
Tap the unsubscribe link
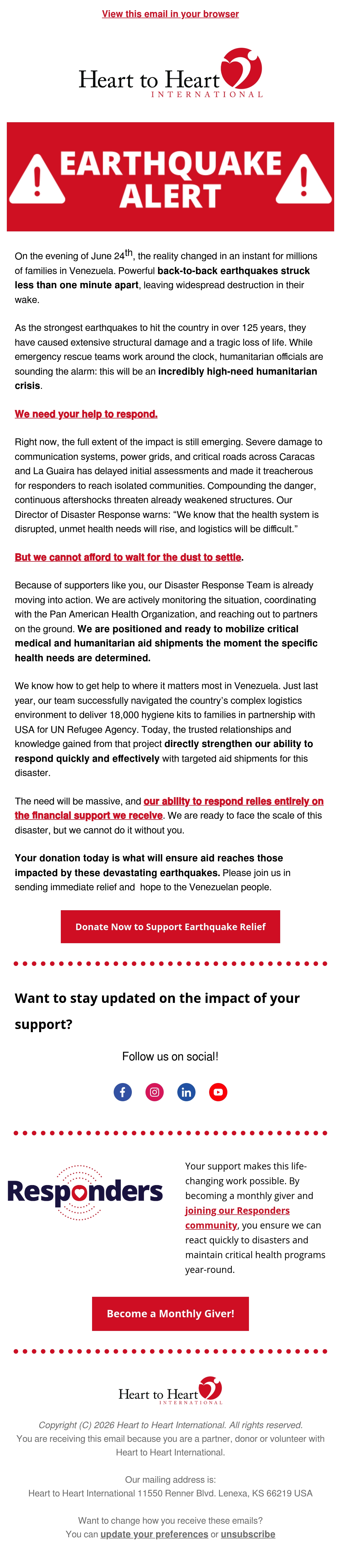pyautogui.click(x=248, y=1534)
